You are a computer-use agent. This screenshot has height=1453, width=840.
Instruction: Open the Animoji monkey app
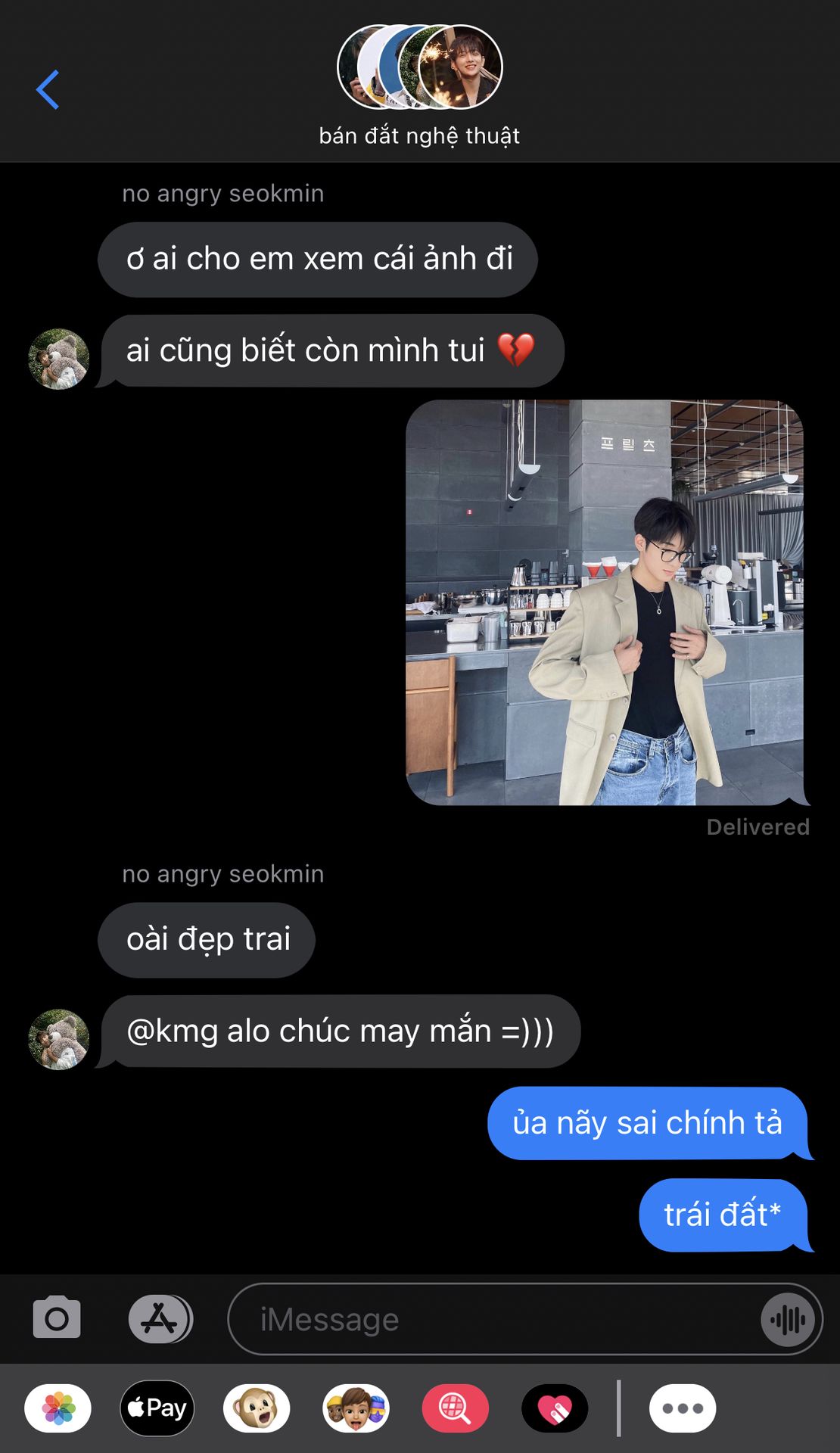(257, 1408)
